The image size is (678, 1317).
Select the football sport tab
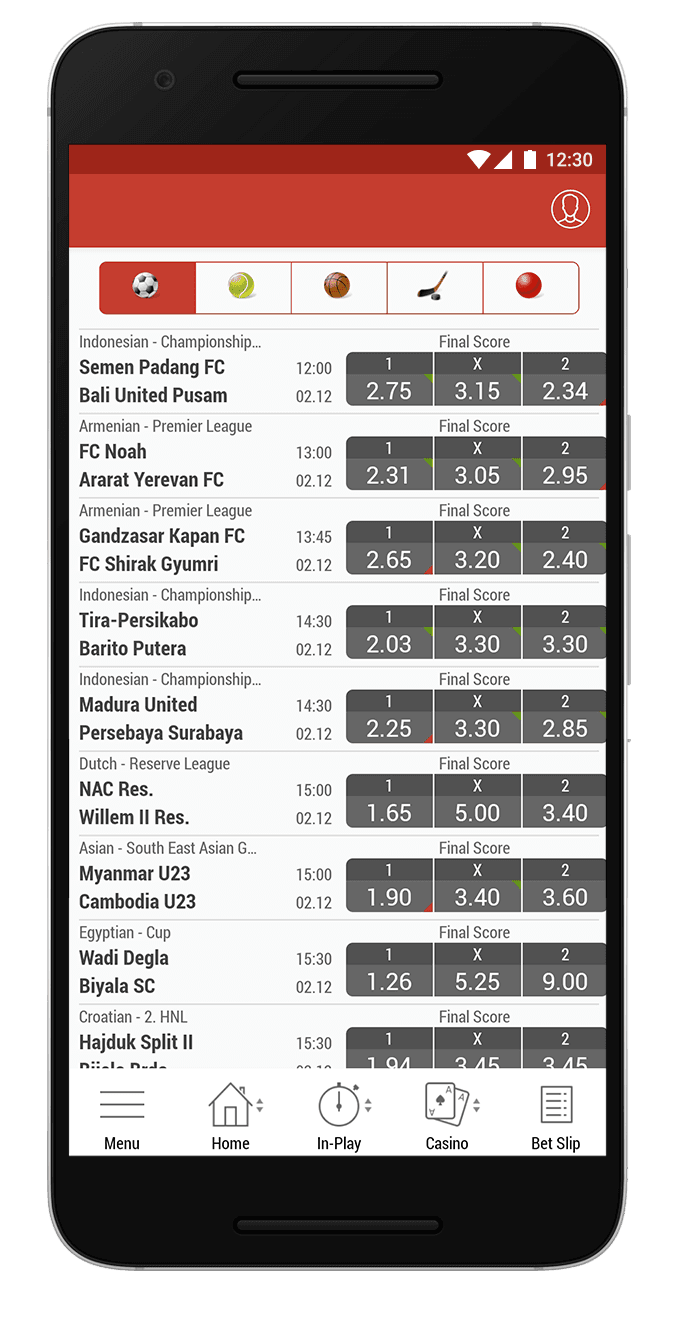[x=147, y=287]
